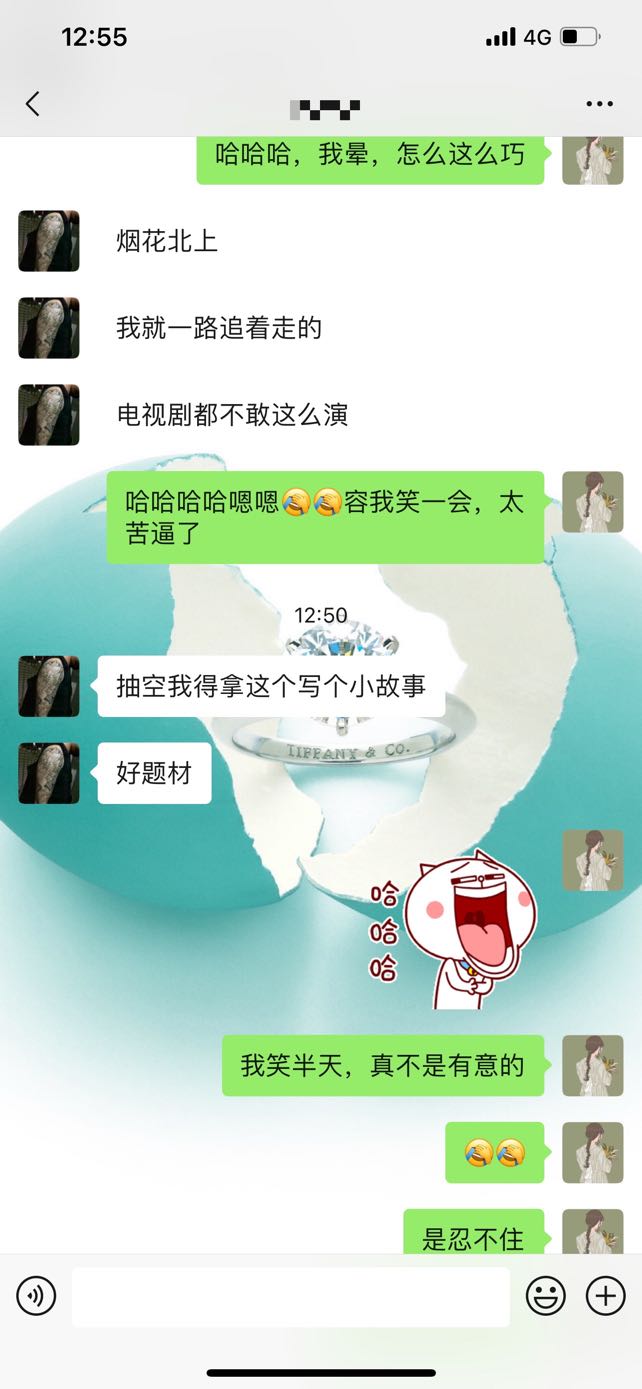
Task: Open the three-dot chat options menu
Action: pos(599,104)
